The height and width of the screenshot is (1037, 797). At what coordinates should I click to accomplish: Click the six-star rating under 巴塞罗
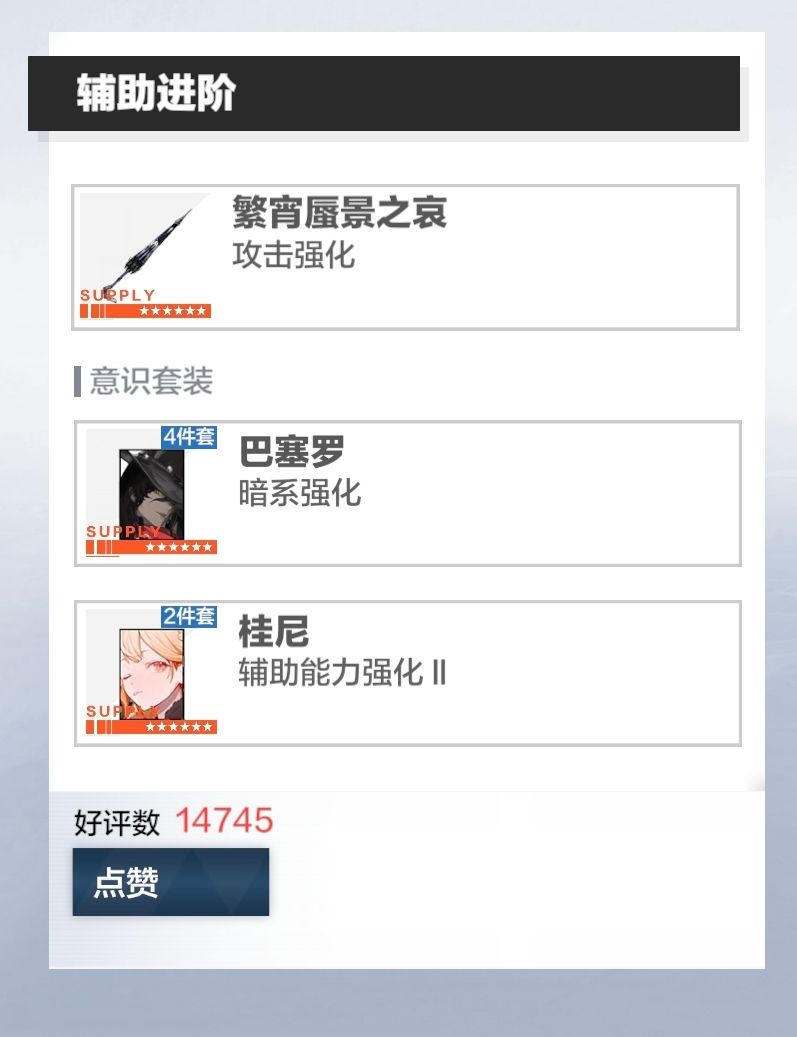pos(177,546)
